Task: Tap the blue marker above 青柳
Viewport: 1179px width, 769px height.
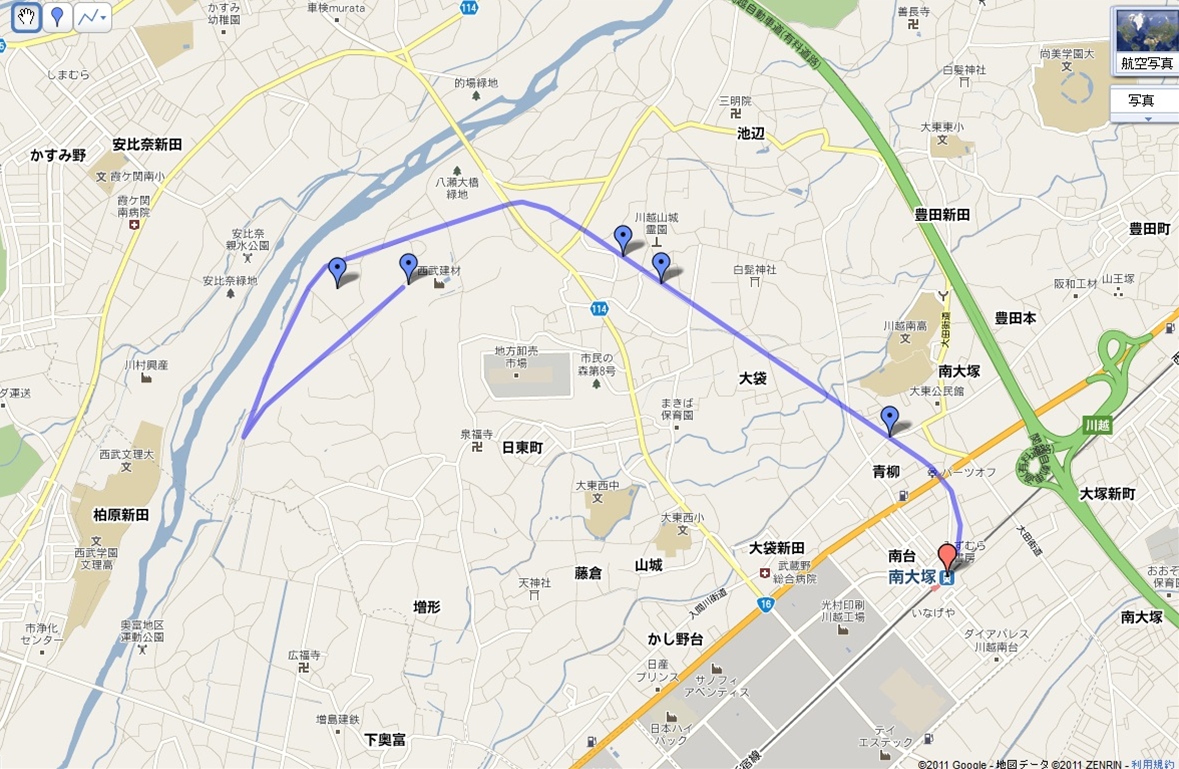Action: [889, 419]
